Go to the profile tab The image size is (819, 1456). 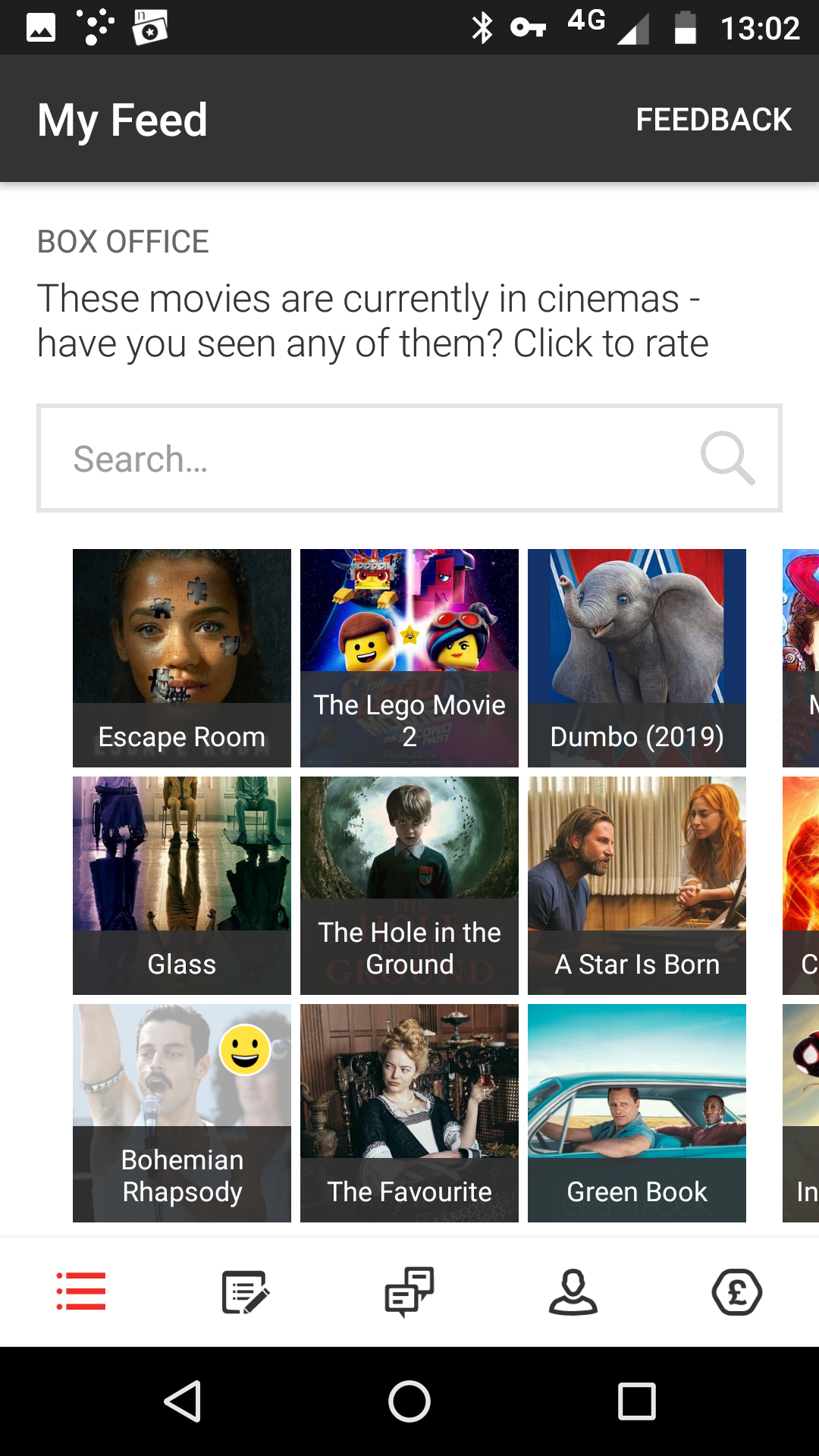(573, 1291)
